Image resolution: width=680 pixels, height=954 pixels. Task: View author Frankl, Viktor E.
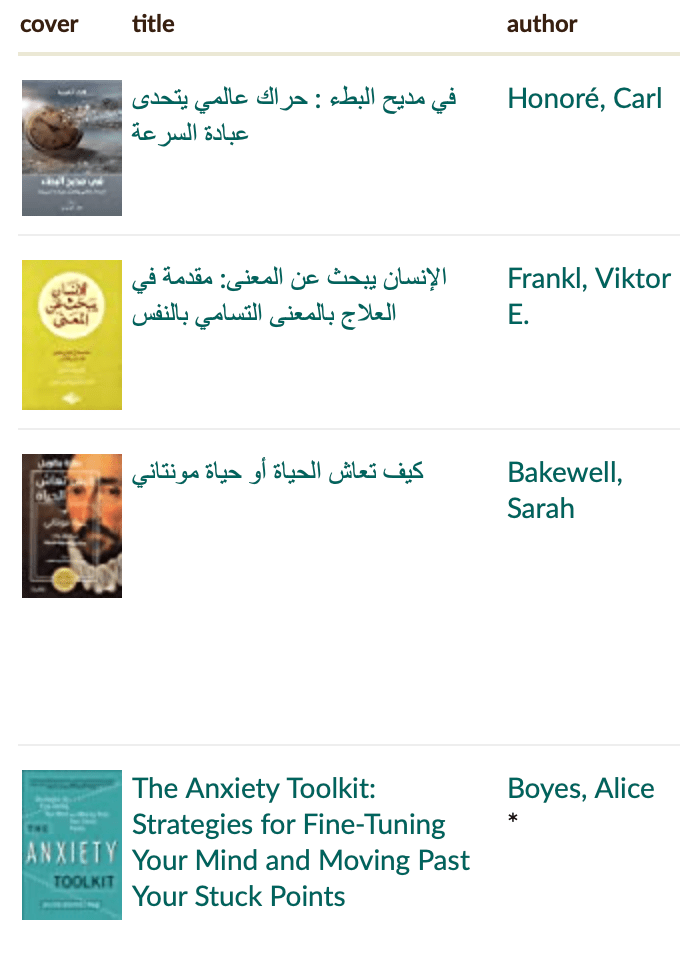(x=588, y=296)
